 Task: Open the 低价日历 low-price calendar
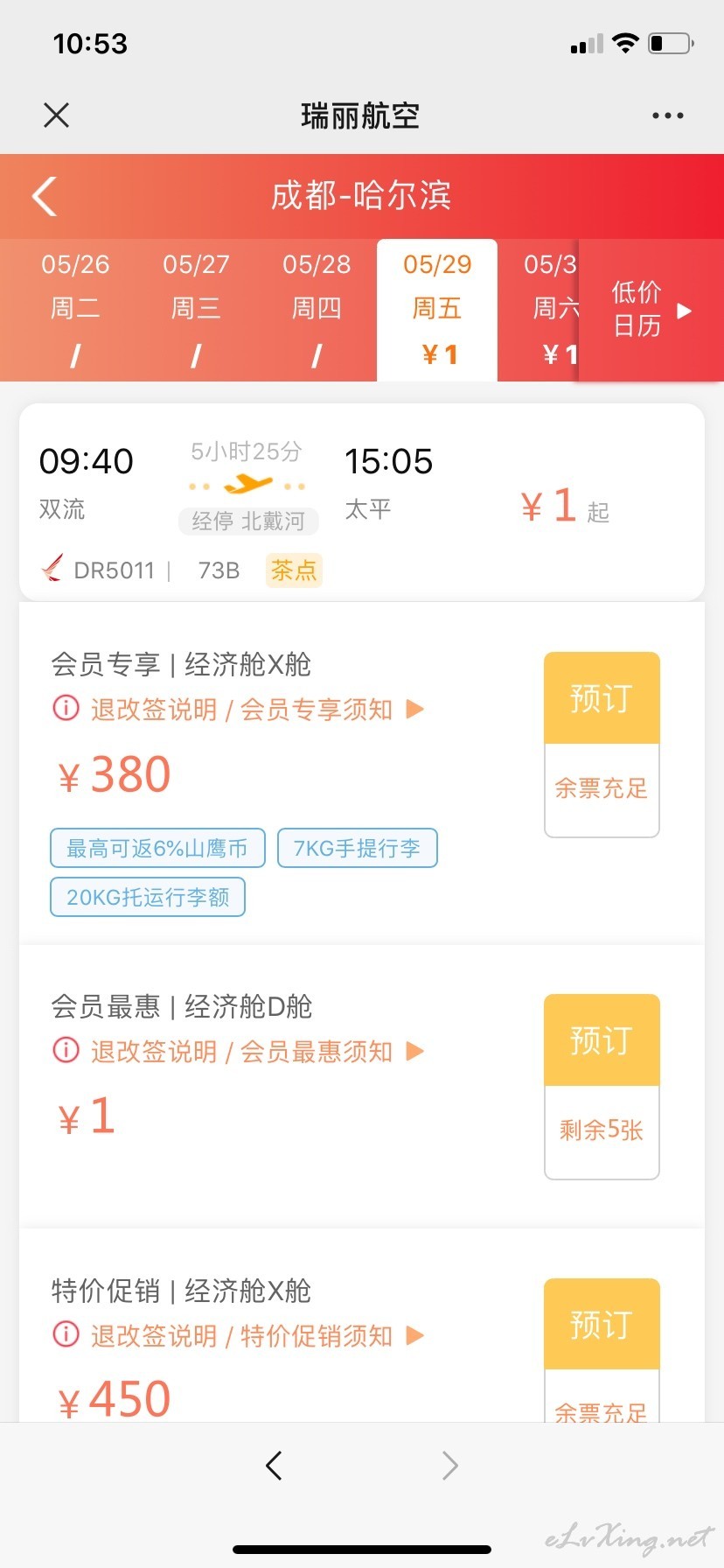click(x=651, y=310)
